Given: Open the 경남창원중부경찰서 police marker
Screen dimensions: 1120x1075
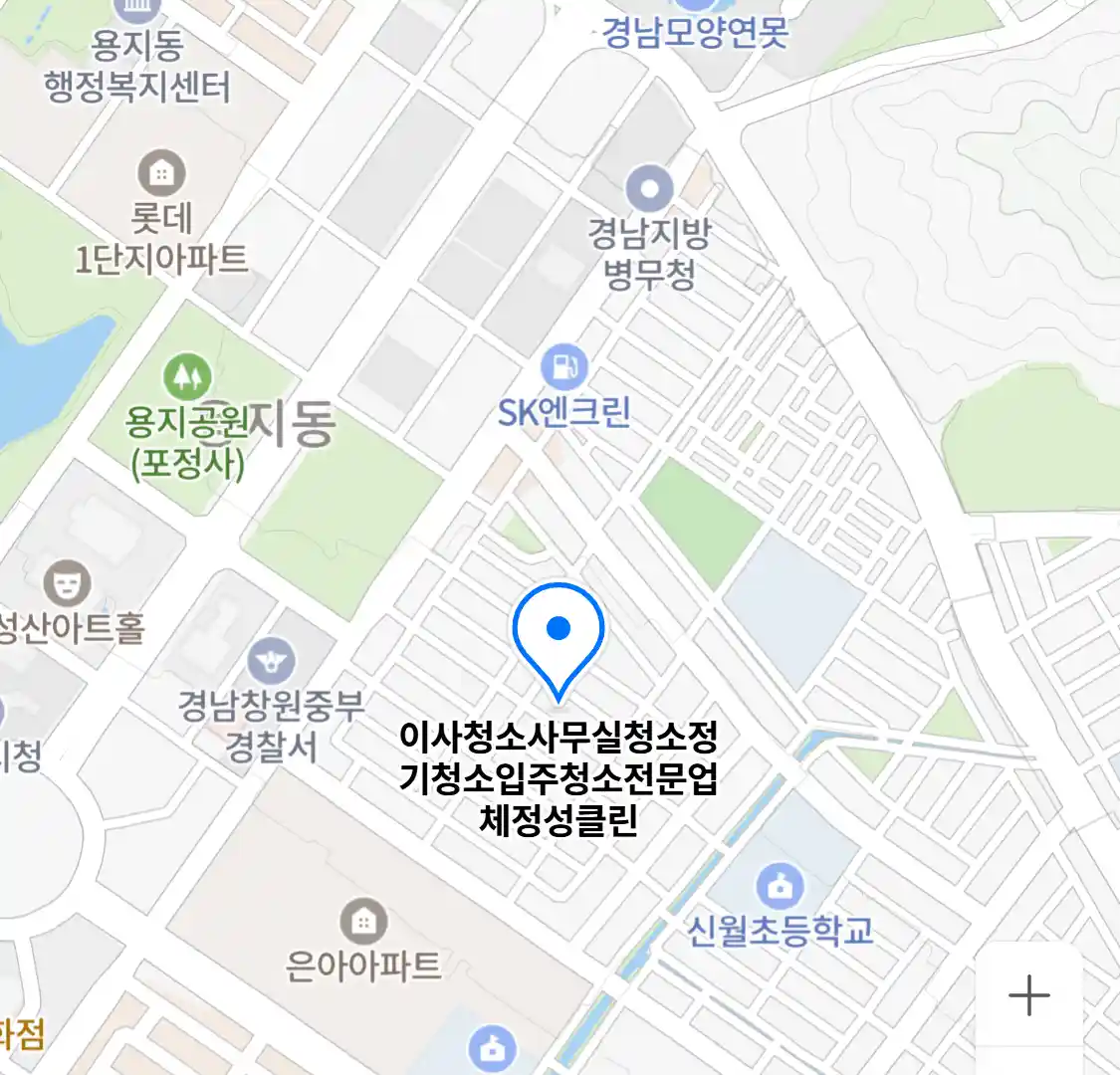Looking at the screenshot, I should click(271, 661).
